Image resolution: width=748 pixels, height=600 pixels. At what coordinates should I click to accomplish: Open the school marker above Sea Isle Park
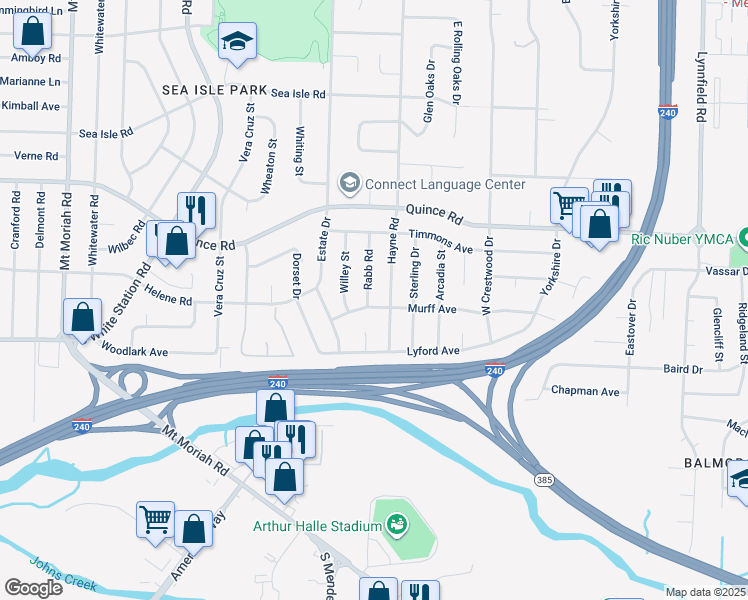[x=236, y=41]
